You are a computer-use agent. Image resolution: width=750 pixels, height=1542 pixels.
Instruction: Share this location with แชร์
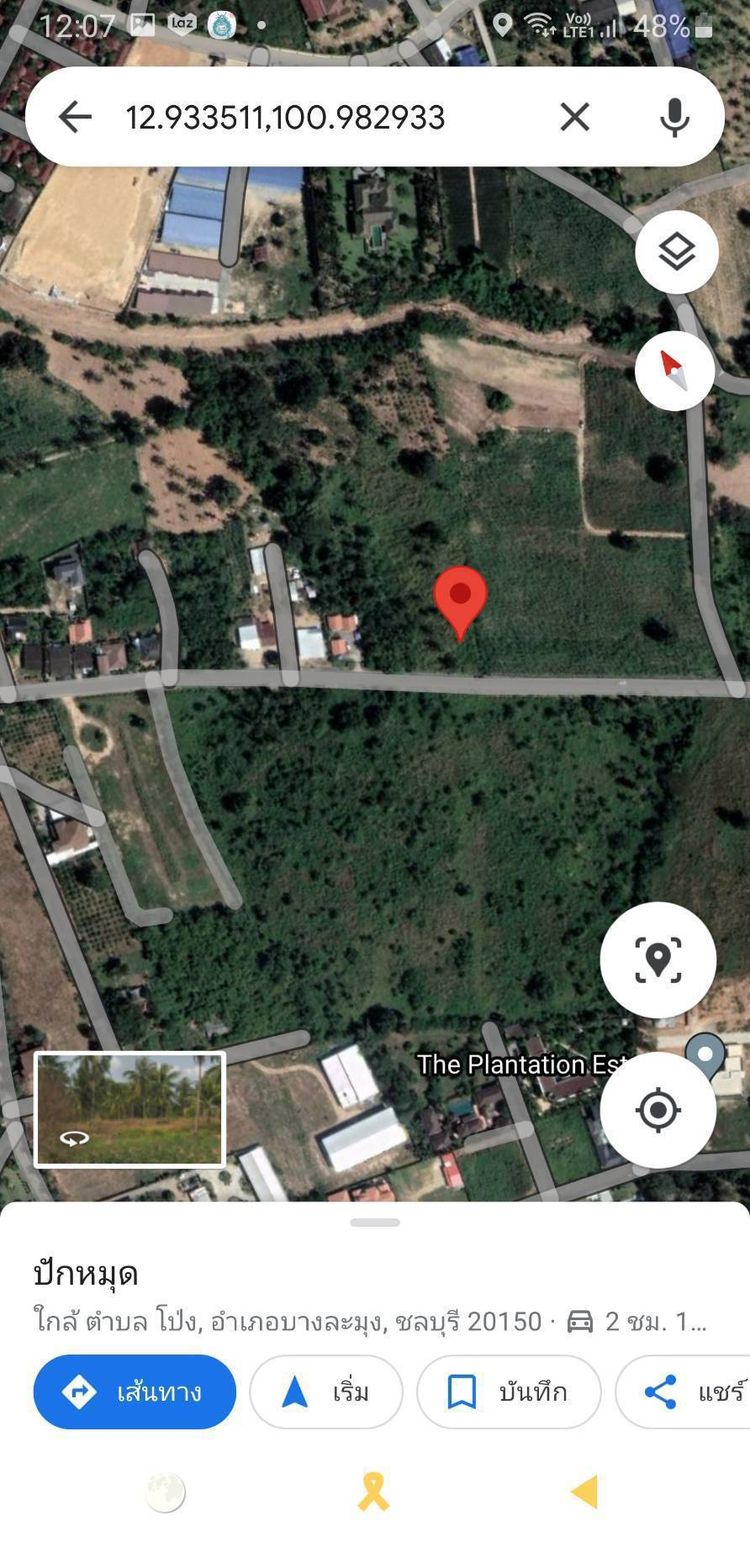pos(683,1391)
